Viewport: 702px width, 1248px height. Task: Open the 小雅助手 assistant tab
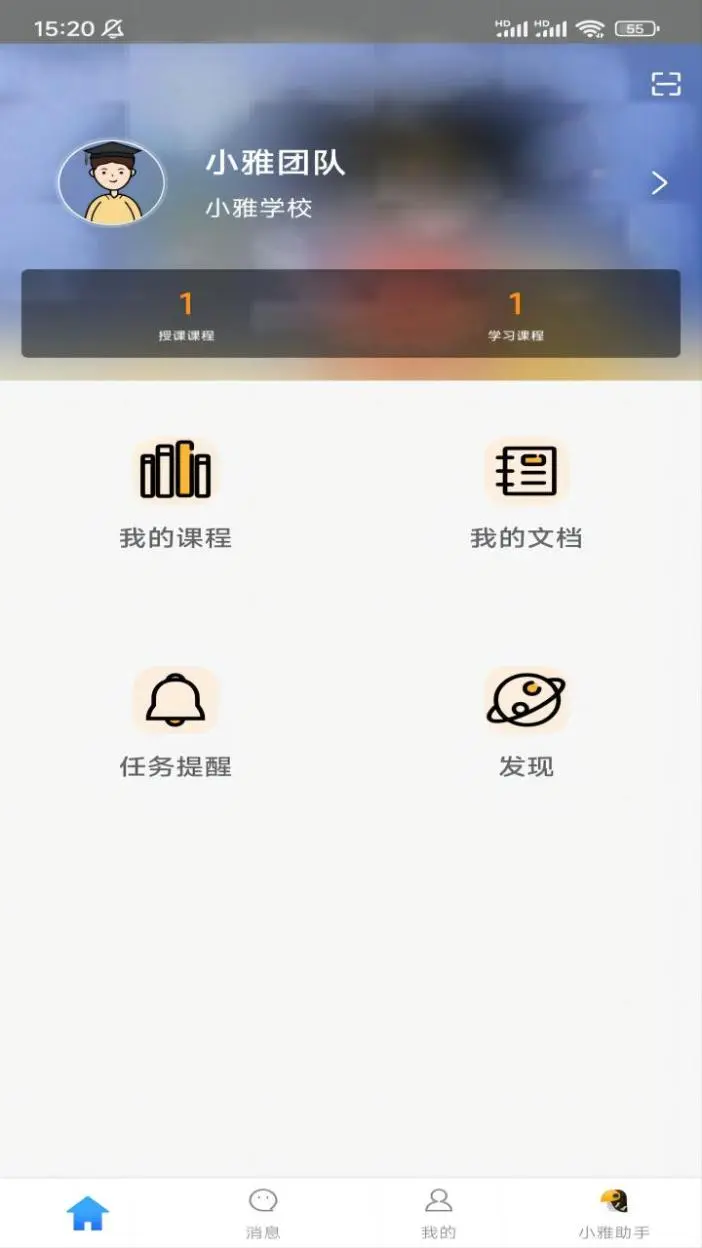coord(614,1213)
